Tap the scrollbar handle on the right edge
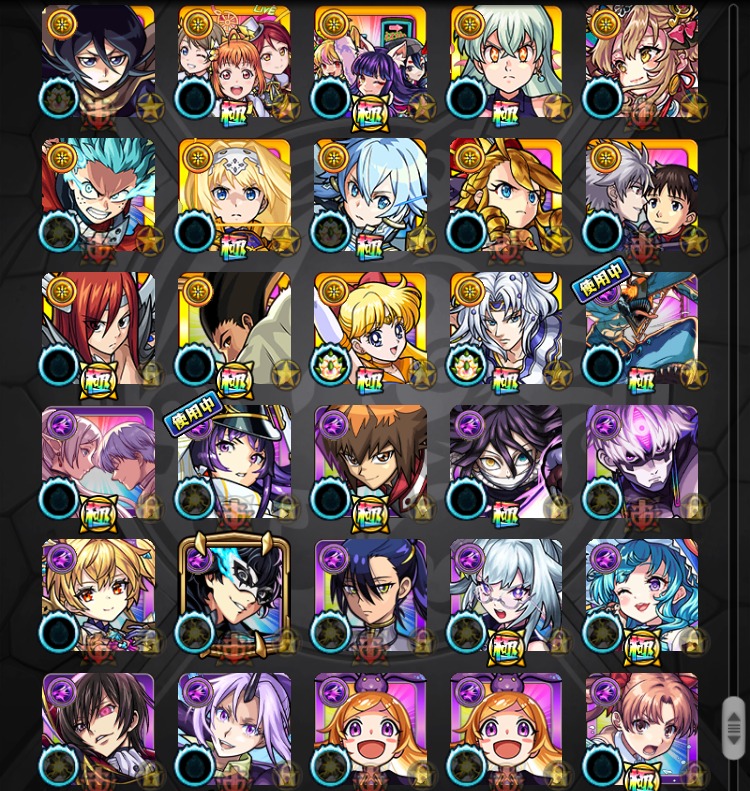 (733, 728)
